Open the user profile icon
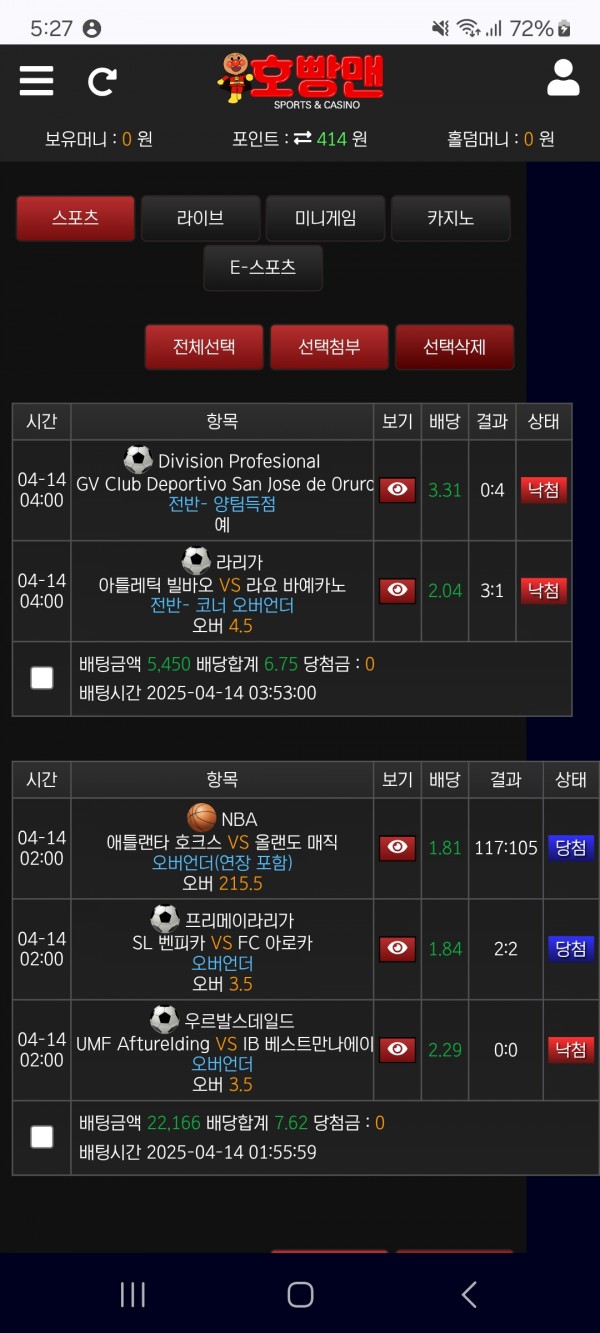This screenshot has height=1333, width=600. (563, 78)
